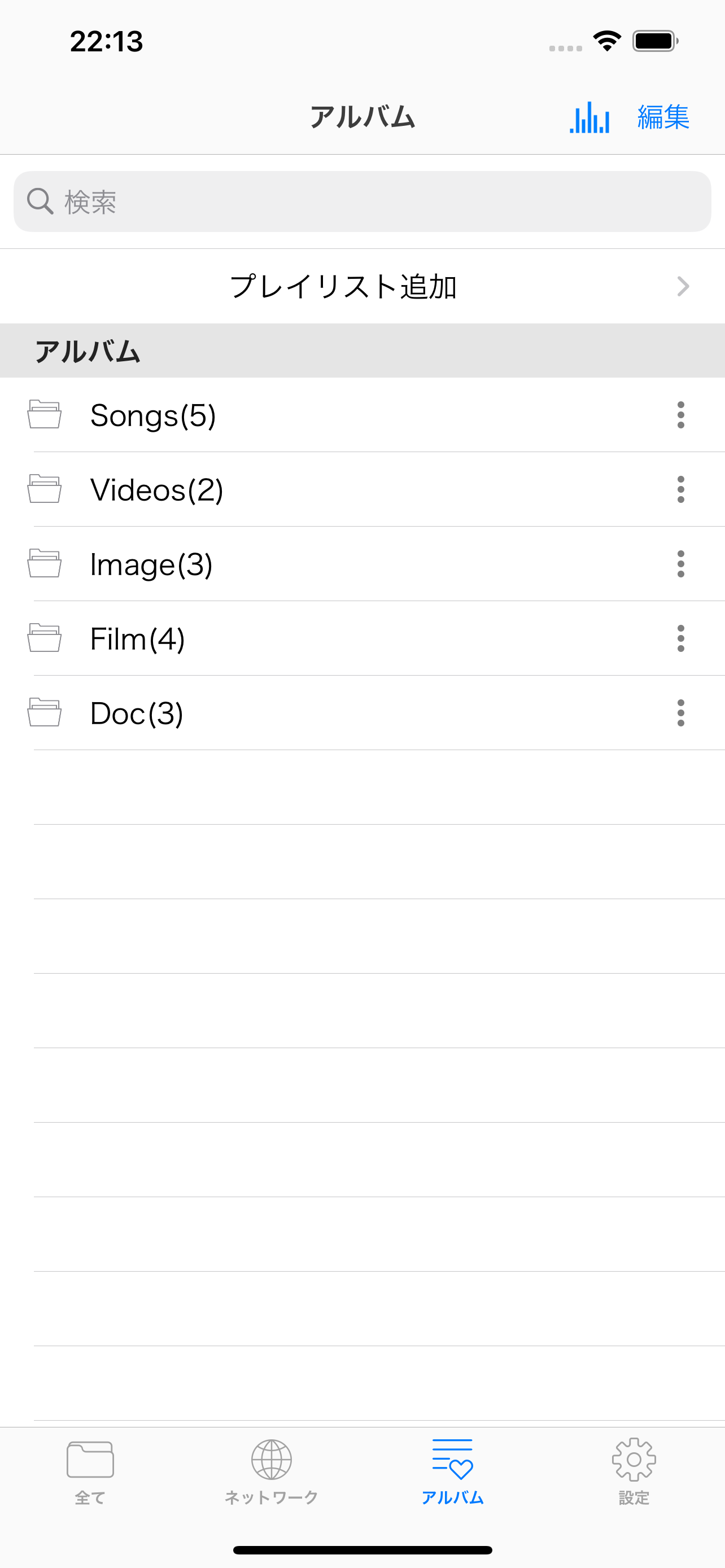Show more options for Image(3)

[680, 564]
